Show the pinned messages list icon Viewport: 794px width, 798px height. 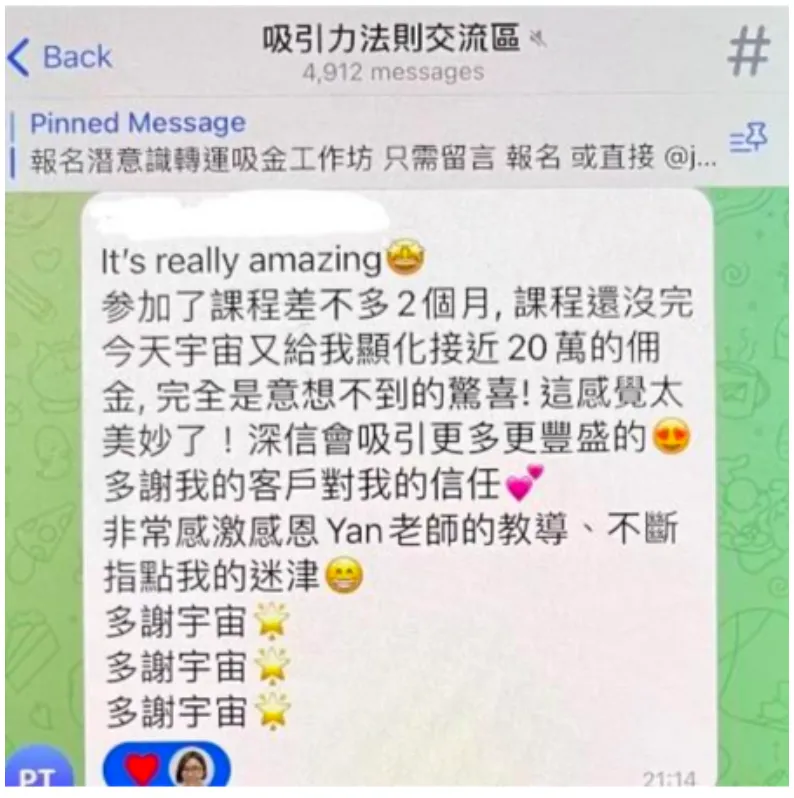pyautogui.click(x=748, y=137)
